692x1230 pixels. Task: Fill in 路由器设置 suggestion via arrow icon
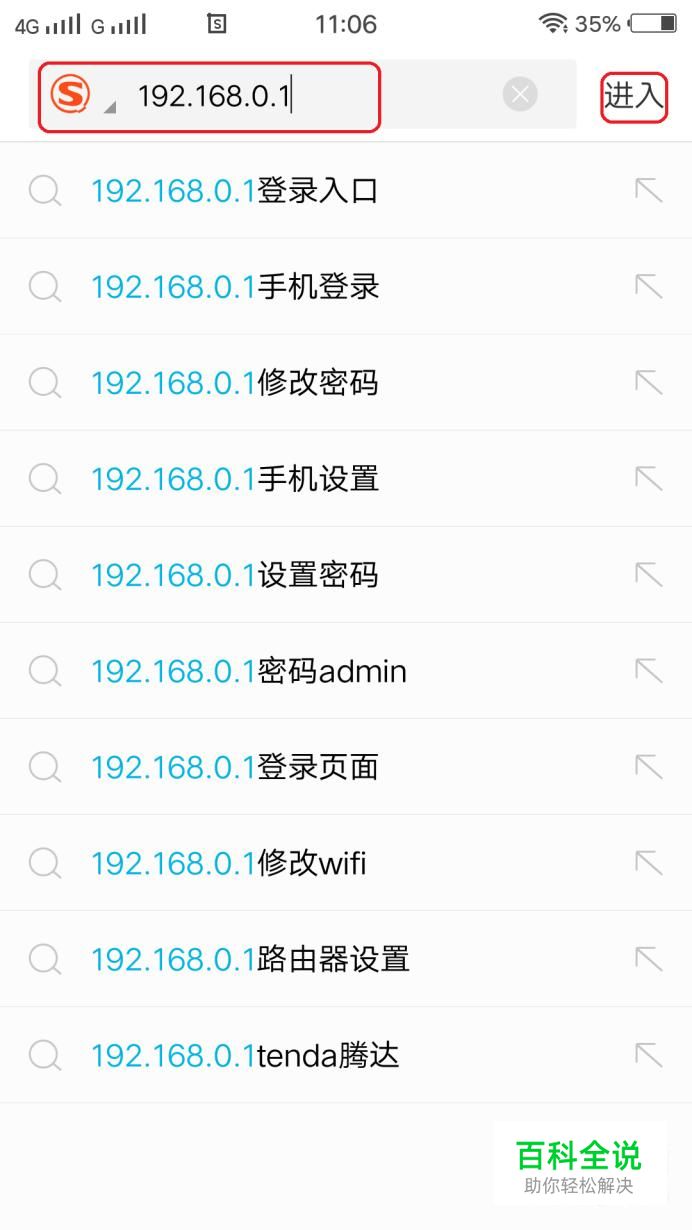coord(648,959)
